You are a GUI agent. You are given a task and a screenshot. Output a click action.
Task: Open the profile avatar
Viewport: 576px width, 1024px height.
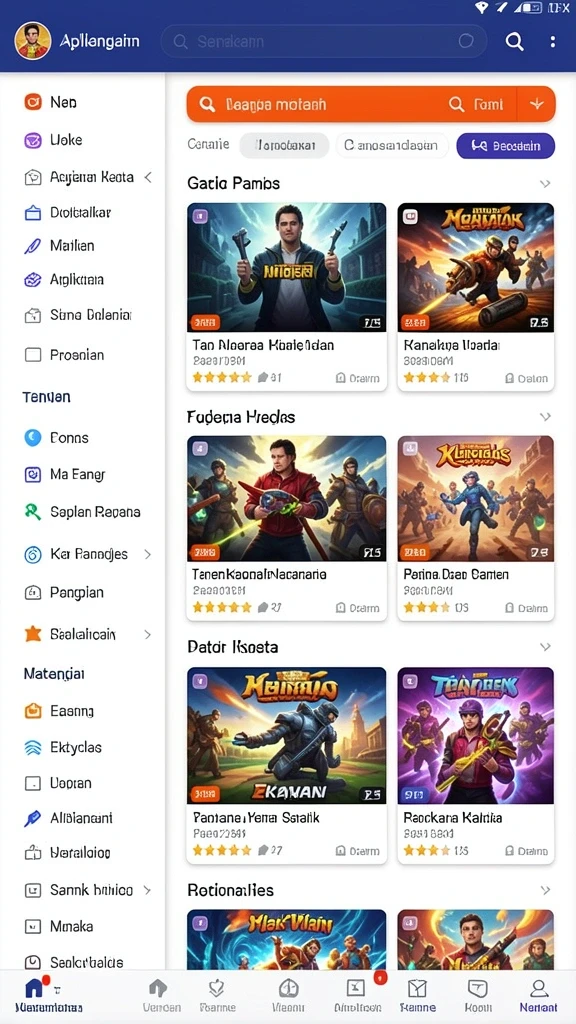click(x=33, y=41)
